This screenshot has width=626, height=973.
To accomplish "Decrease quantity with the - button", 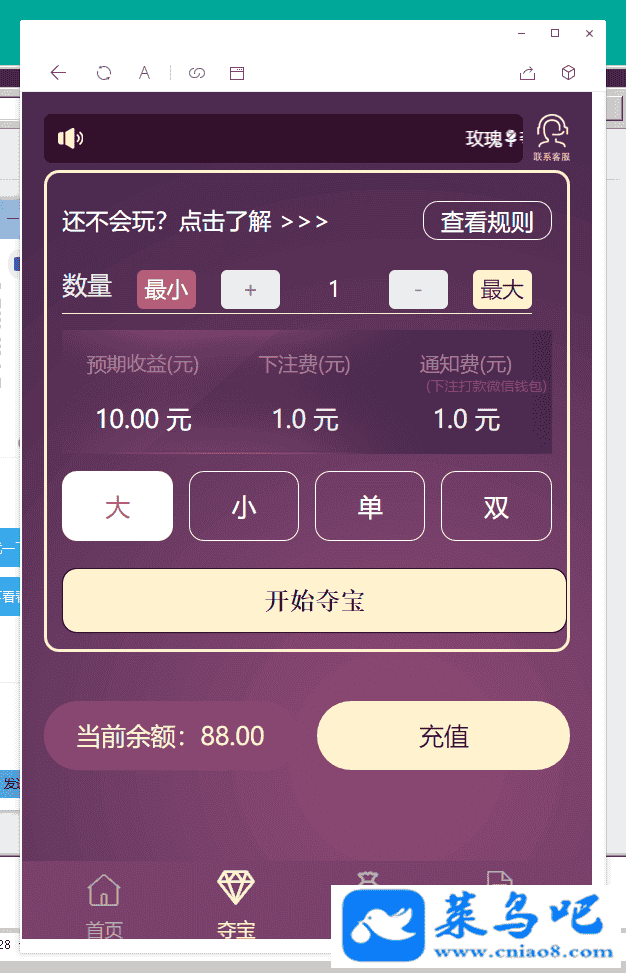I will coord(418,290).
